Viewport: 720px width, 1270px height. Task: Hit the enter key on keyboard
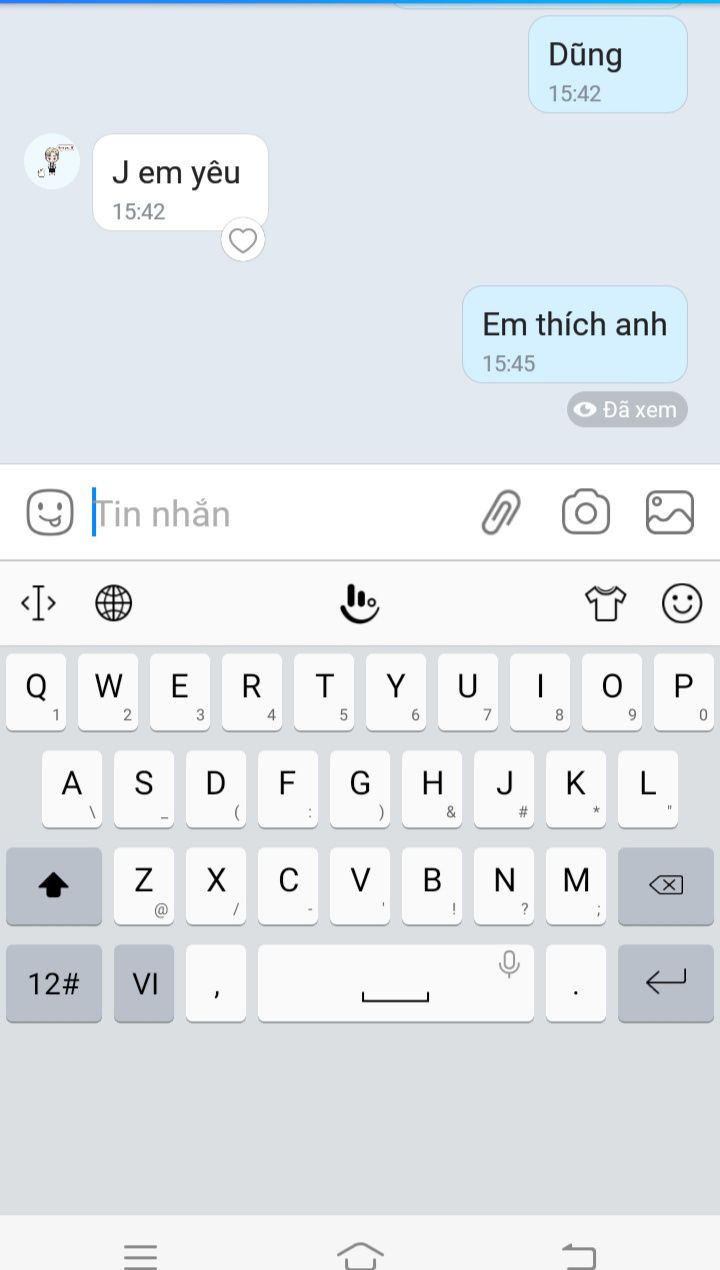[x=666, y=983]
